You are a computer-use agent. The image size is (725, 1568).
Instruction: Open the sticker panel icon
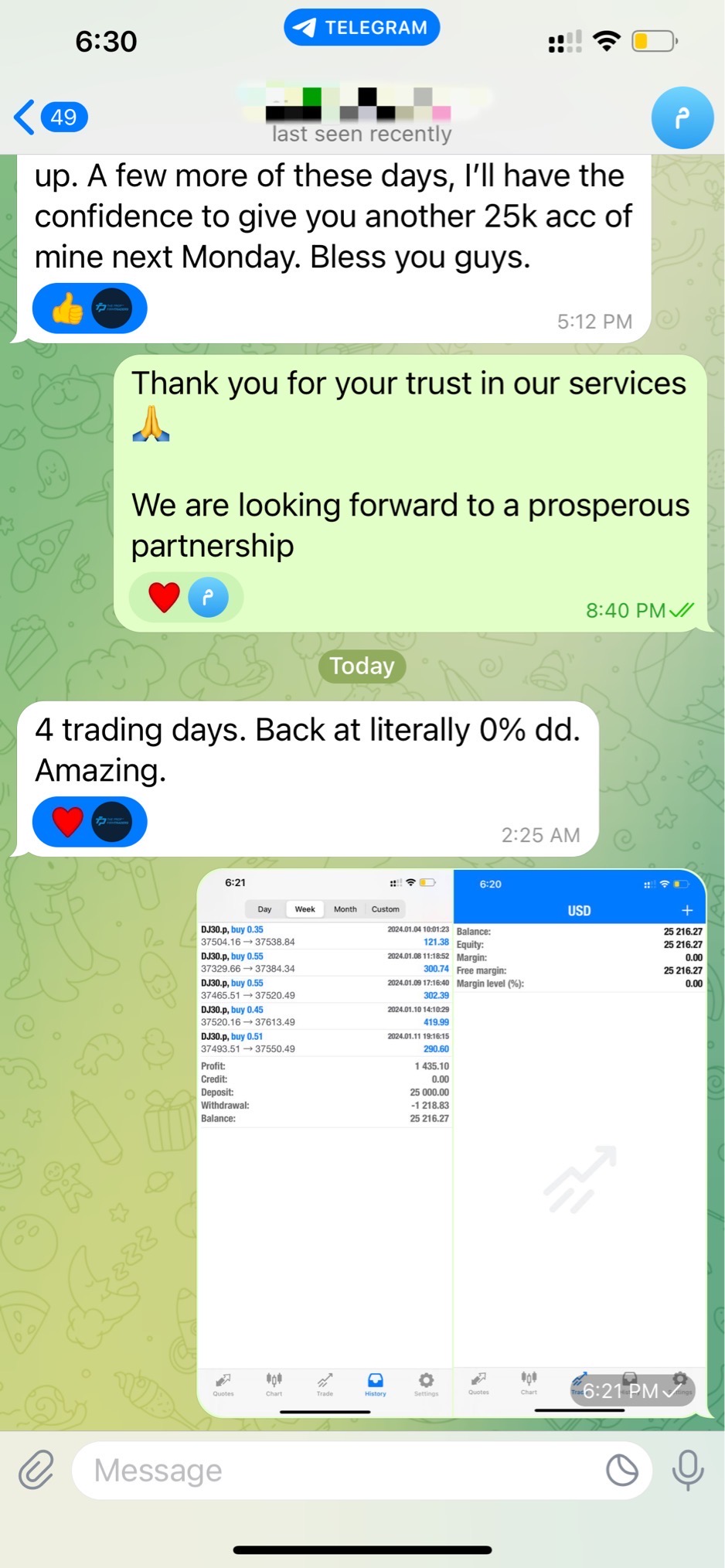coord(621,1470)
